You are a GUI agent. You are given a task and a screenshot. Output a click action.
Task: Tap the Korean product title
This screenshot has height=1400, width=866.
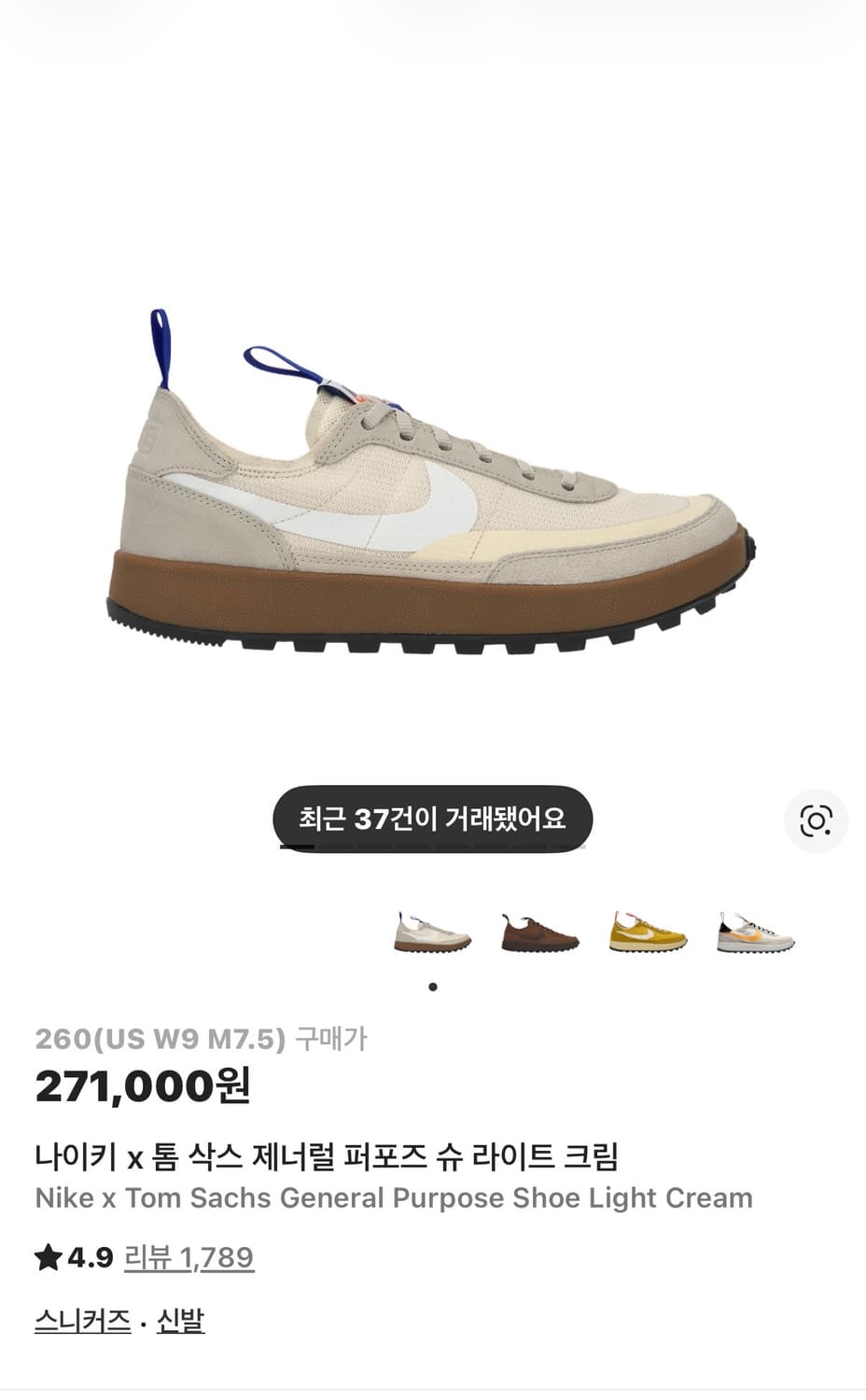tap(333, 1155)
